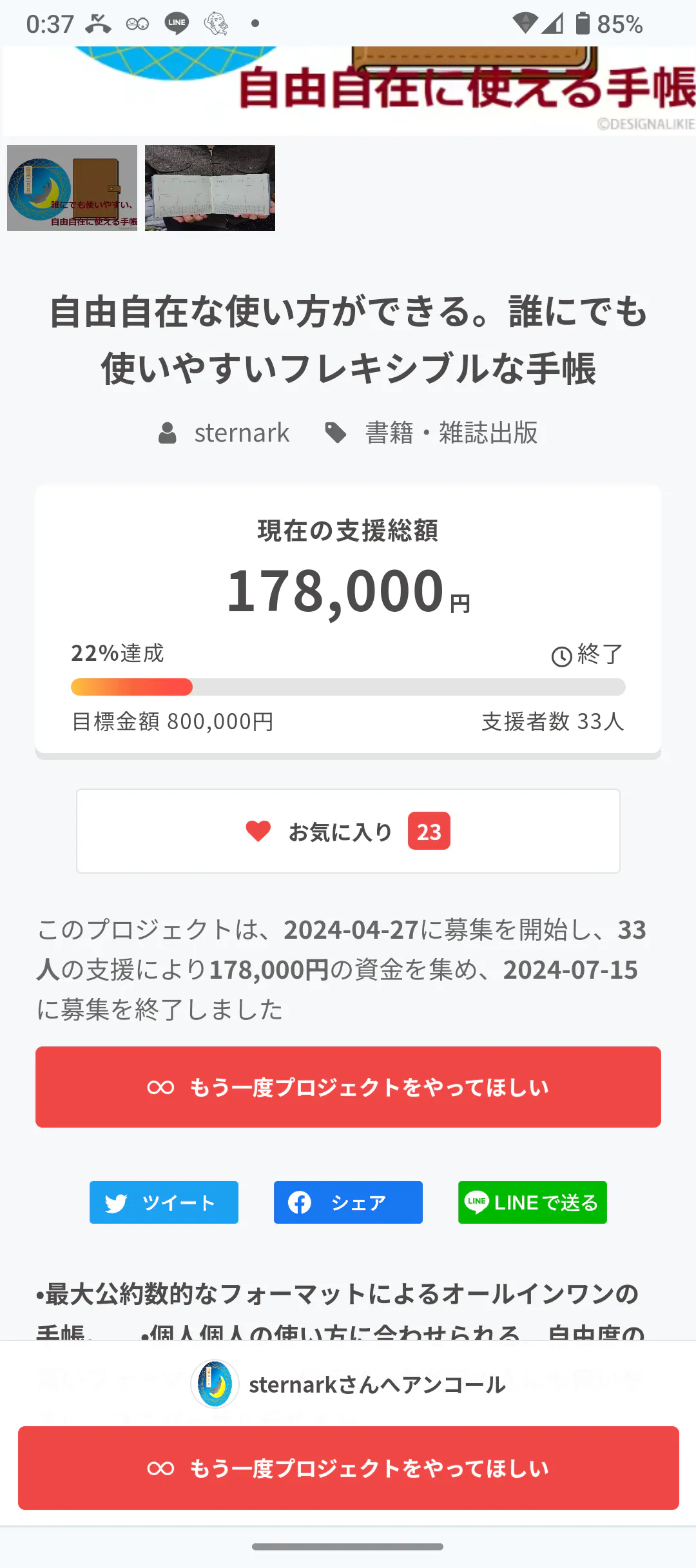Open the 書籍・雑誌出版 category tag

(x=450, y=433)
